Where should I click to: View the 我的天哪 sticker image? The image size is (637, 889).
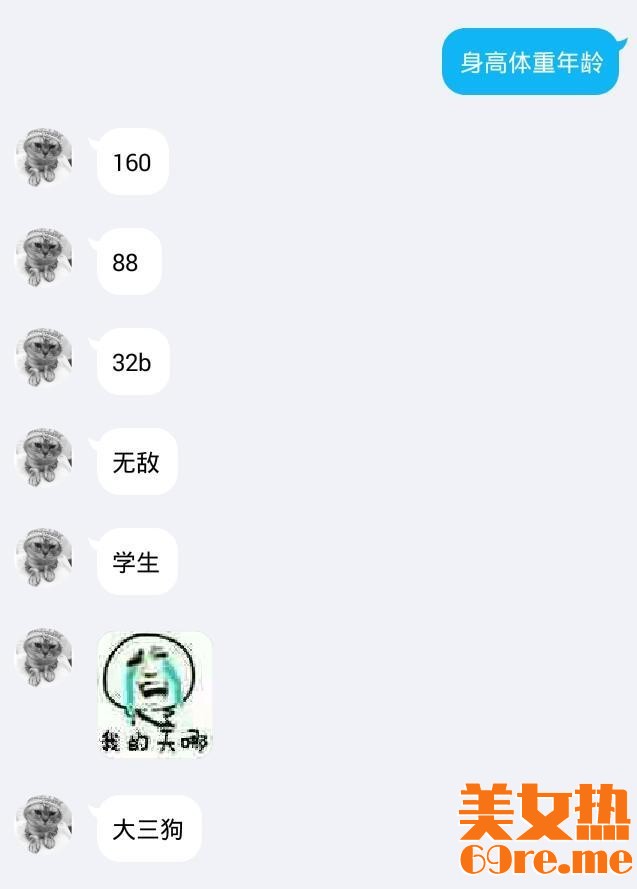coord(154,694)
